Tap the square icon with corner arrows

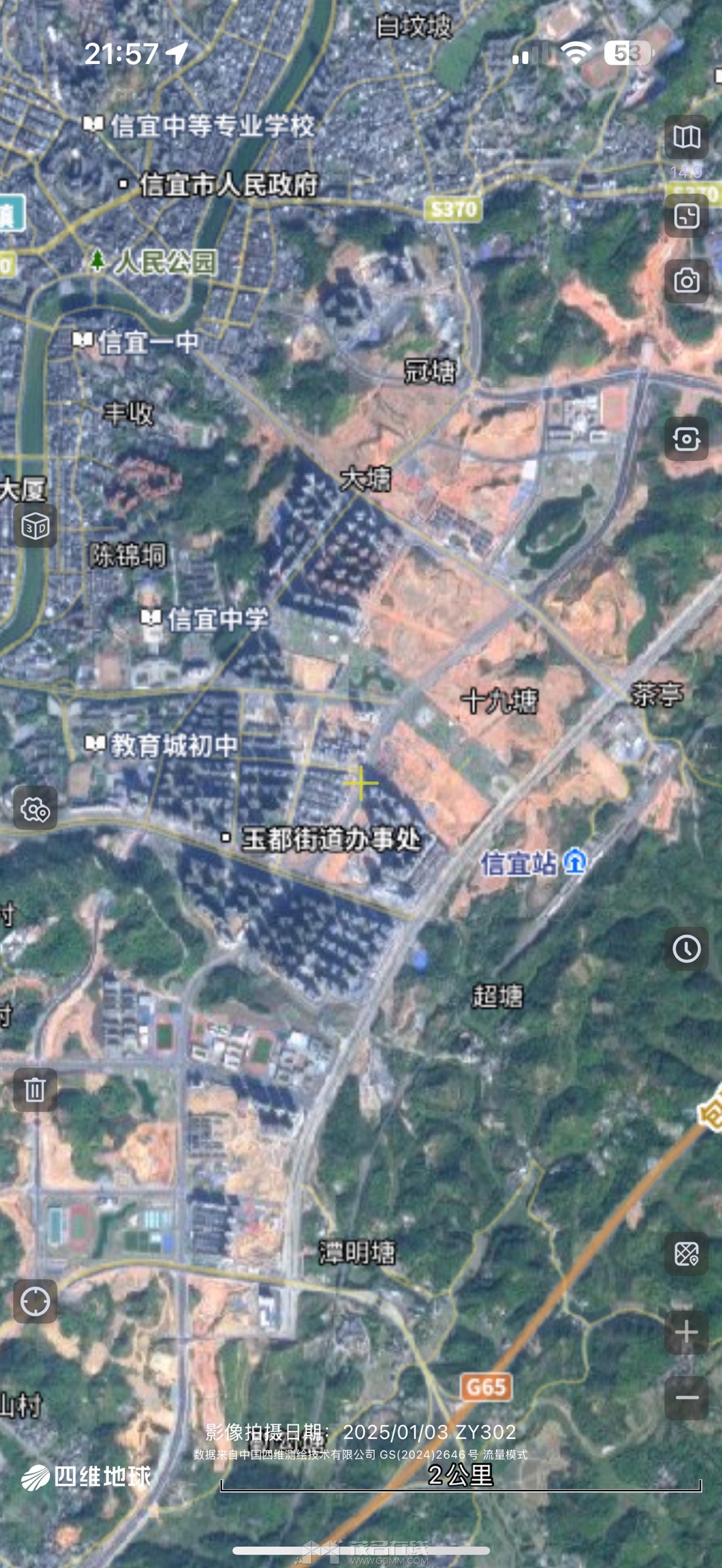point(687,216)
